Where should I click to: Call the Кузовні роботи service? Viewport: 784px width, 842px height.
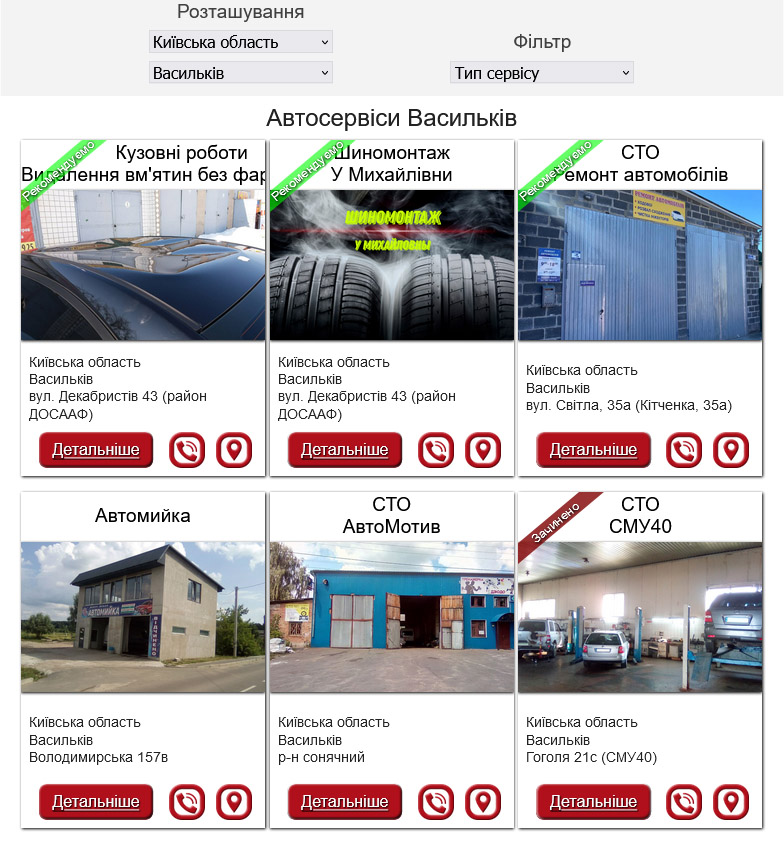click(187, 450)
